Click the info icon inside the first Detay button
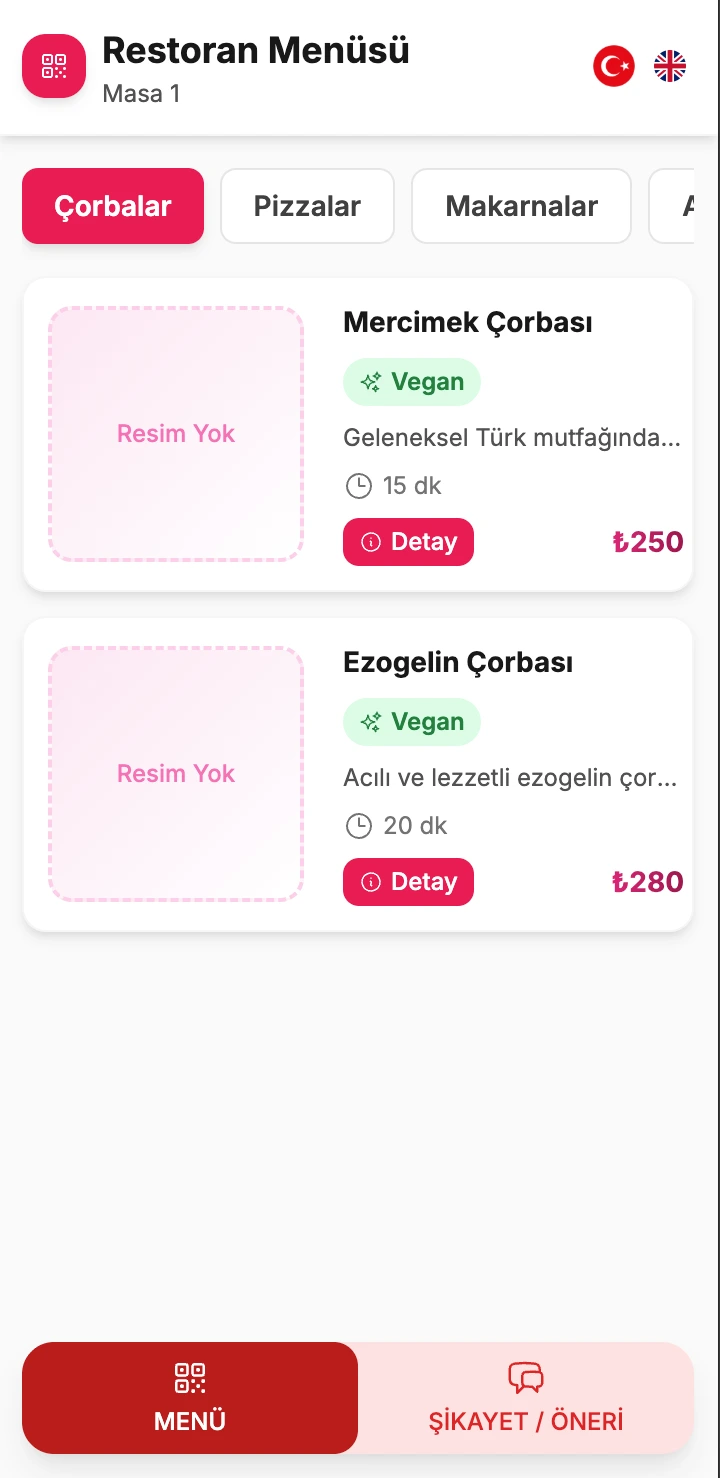The image size is (720, 1478). click(370, 541)
